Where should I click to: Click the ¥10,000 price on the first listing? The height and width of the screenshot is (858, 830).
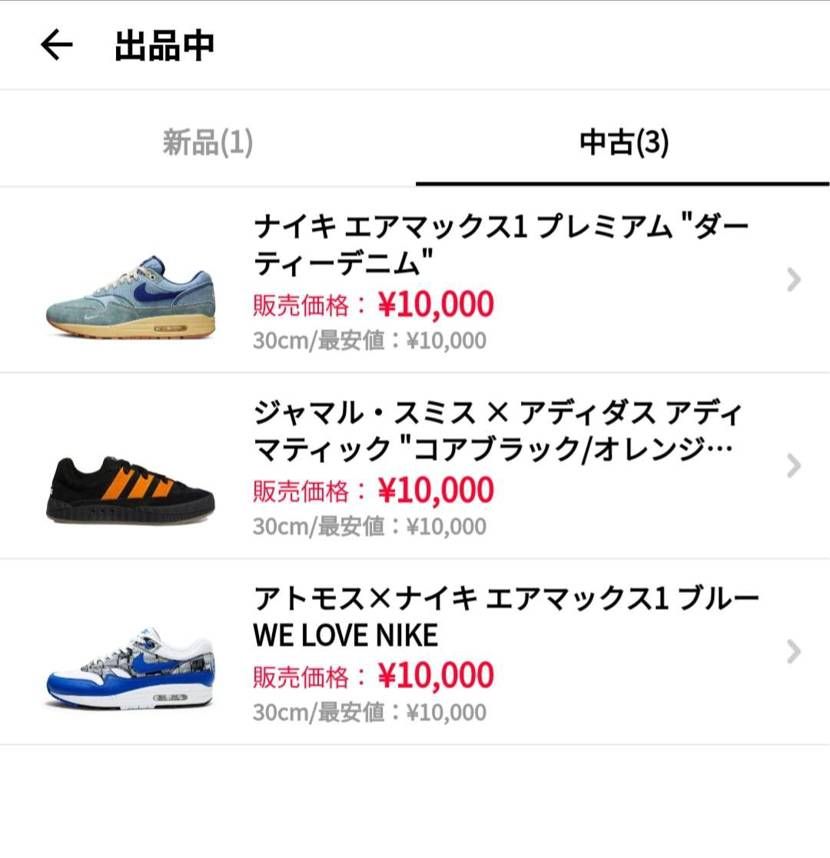(x=438, y=303)
